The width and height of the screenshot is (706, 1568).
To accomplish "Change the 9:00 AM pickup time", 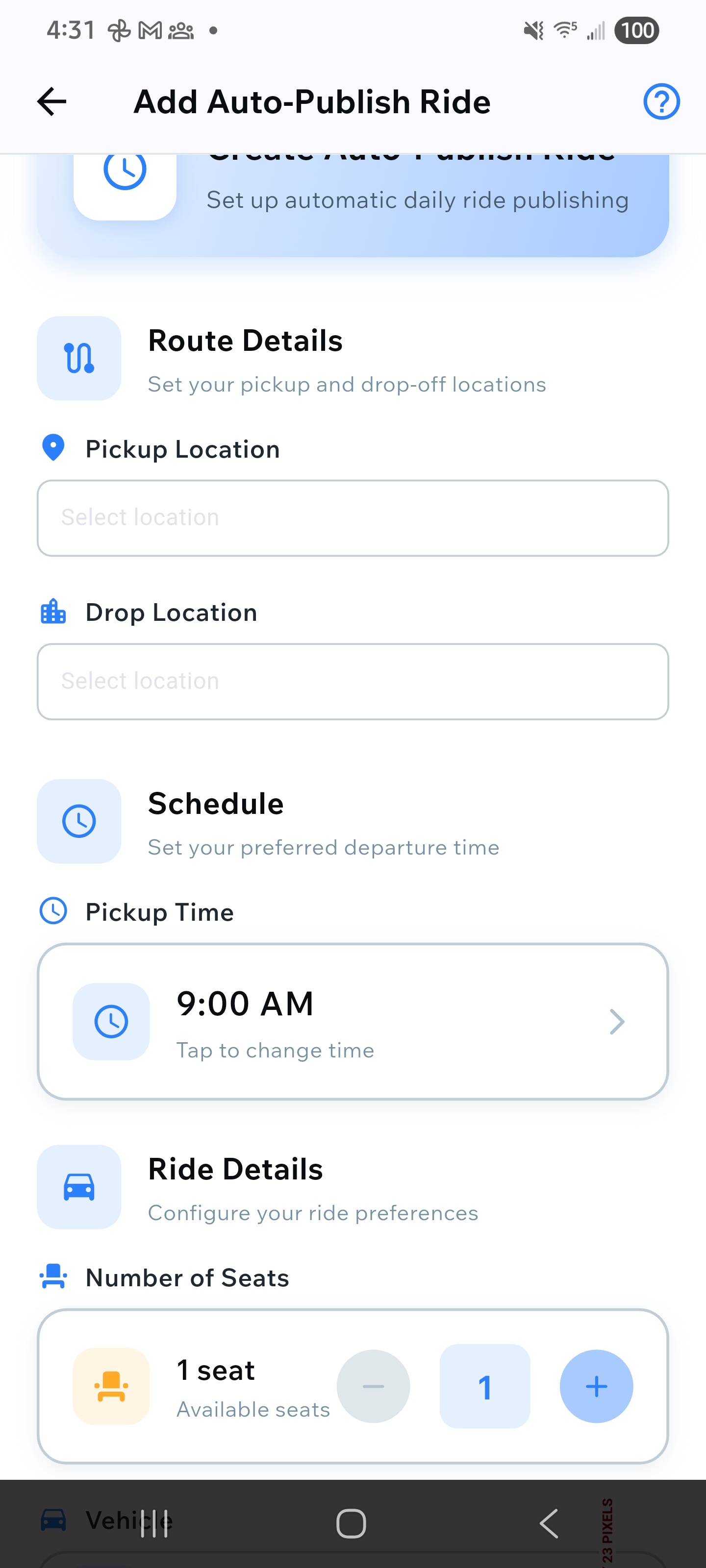I will click(353, 1021).
